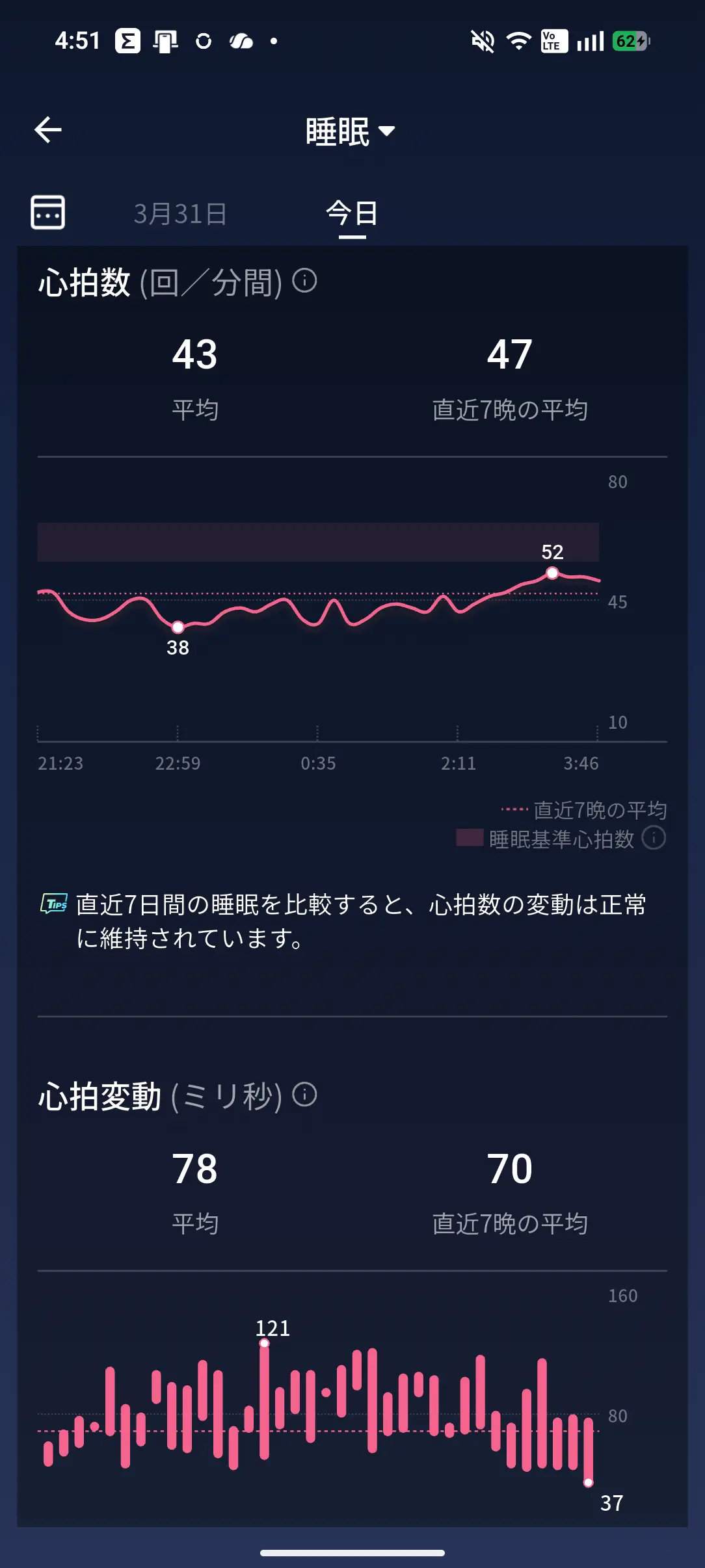Image resolution: width=705 pixels, height=1568 pixels.
Task: Open the 睡眠 dropdown selector
Action: coord(351,131)
